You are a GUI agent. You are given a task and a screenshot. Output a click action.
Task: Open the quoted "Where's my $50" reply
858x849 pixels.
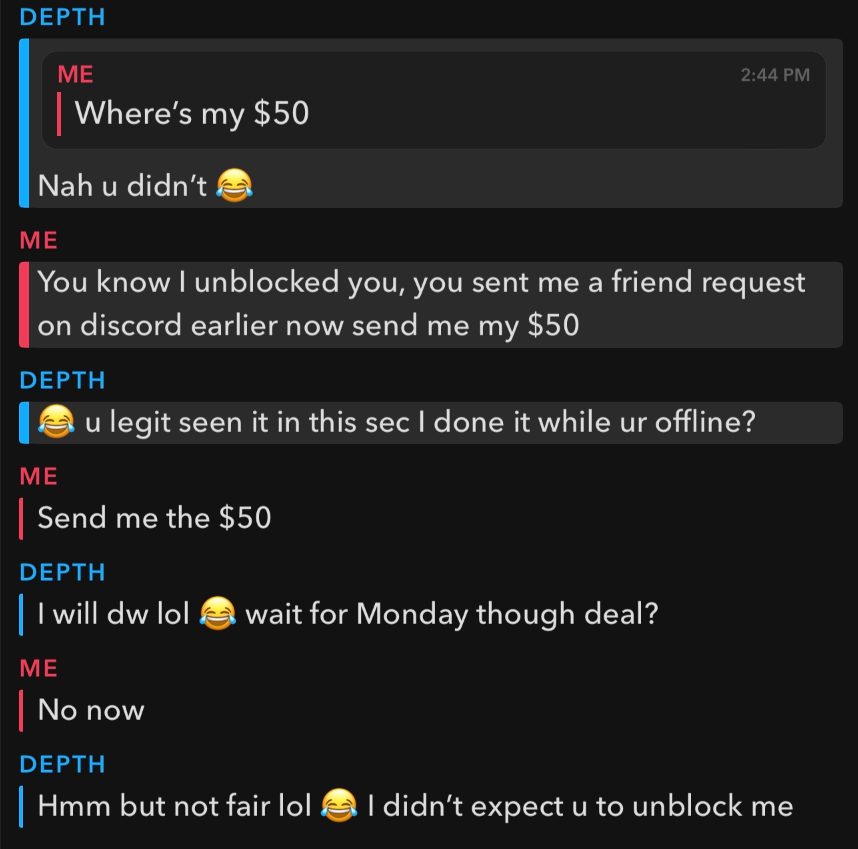[x=432, y=101]
